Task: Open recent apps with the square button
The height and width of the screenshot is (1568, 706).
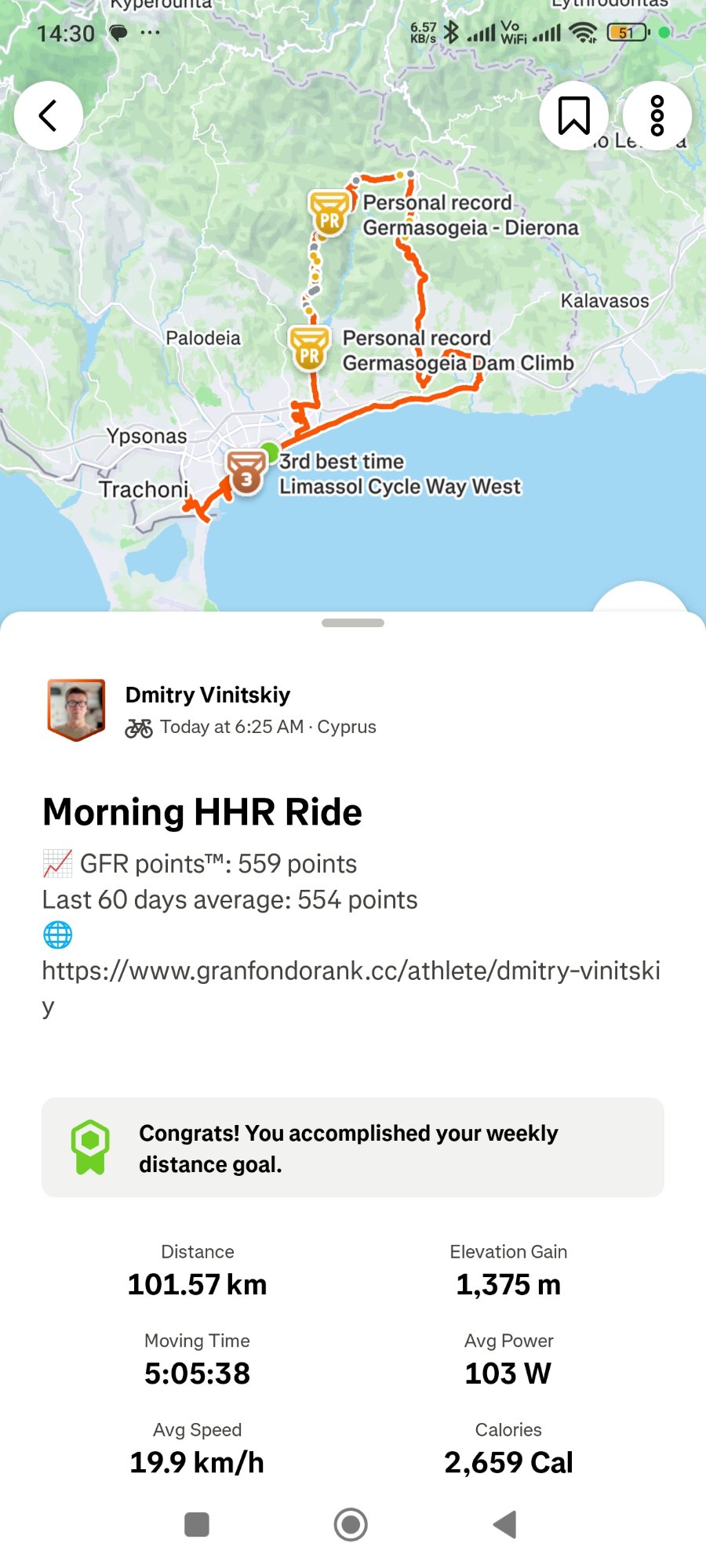Action: pos(197,1524)
